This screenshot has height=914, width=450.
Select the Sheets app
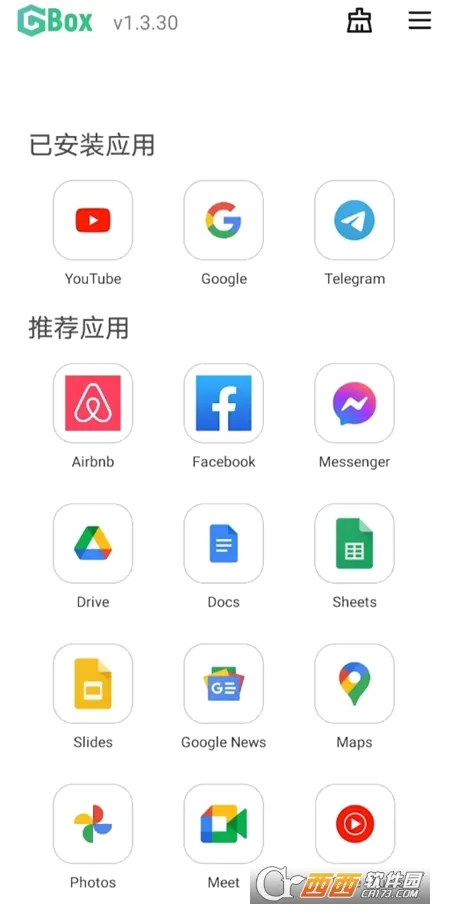click(354, 543)
